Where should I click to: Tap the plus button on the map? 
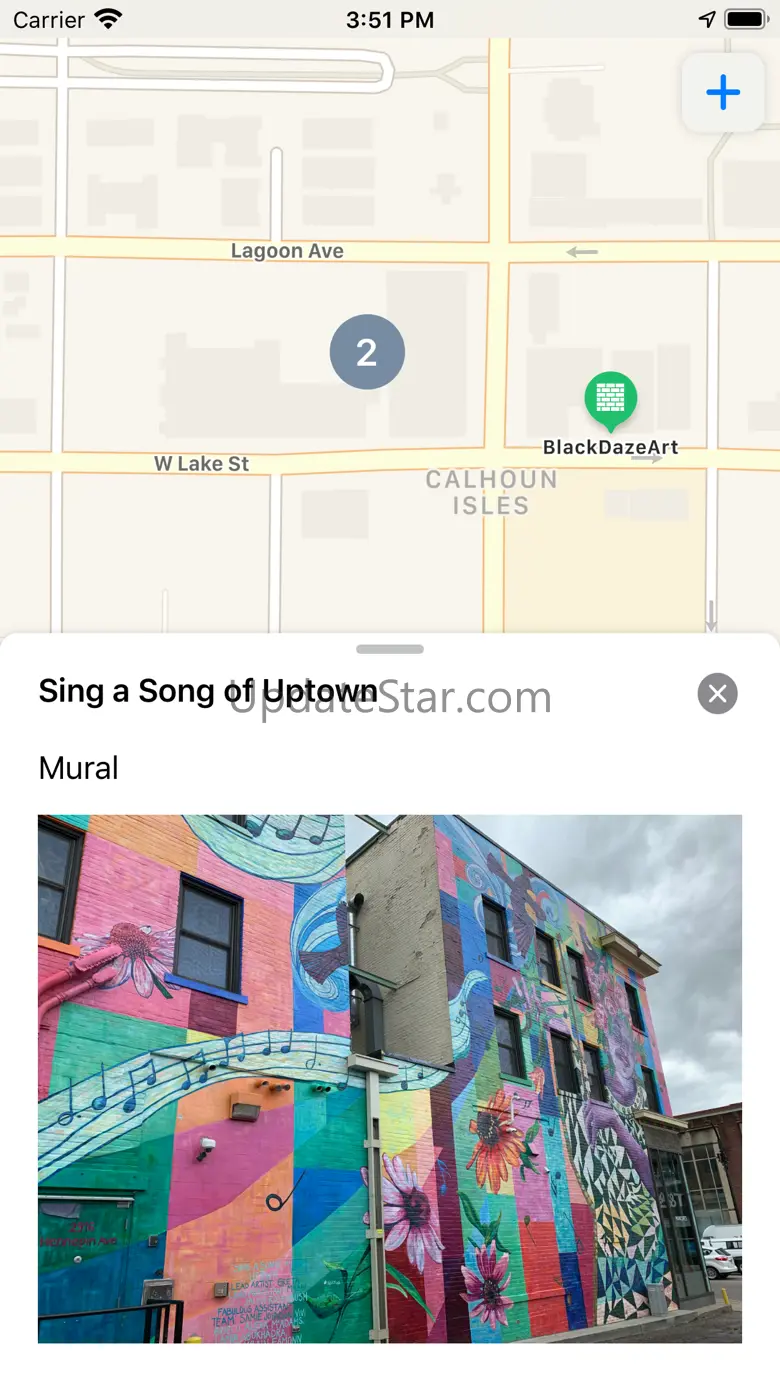tap(722, 93)
